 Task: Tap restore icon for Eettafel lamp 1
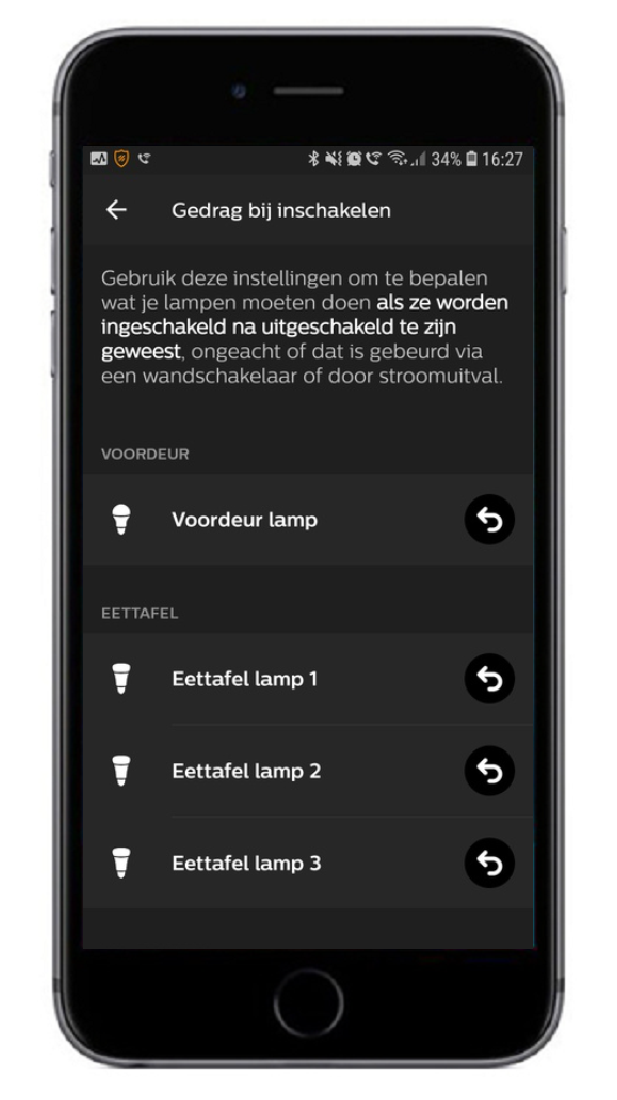click(x=489, y=679)
